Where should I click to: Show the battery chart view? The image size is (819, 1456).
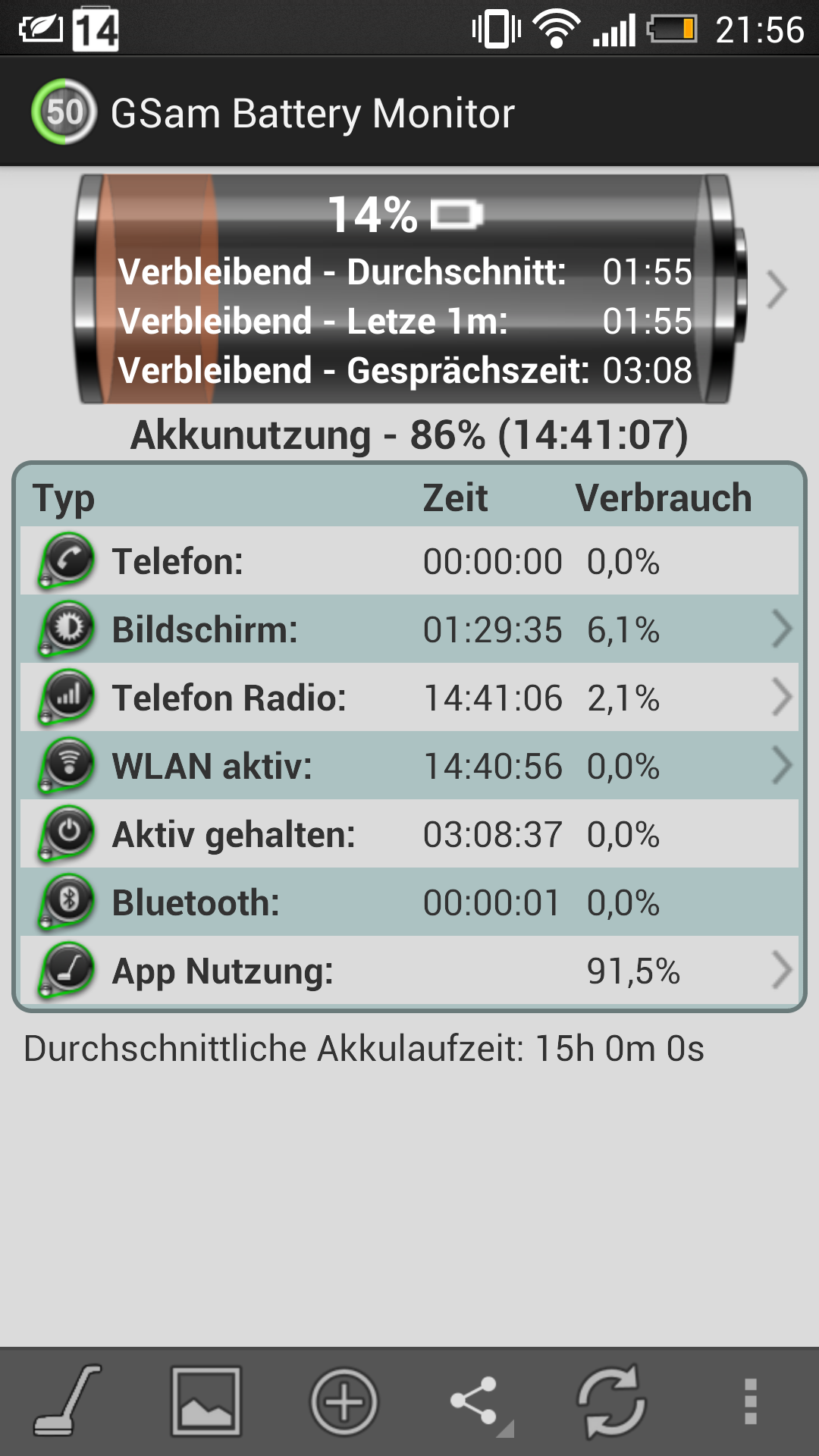click(x=206, y=1401)
